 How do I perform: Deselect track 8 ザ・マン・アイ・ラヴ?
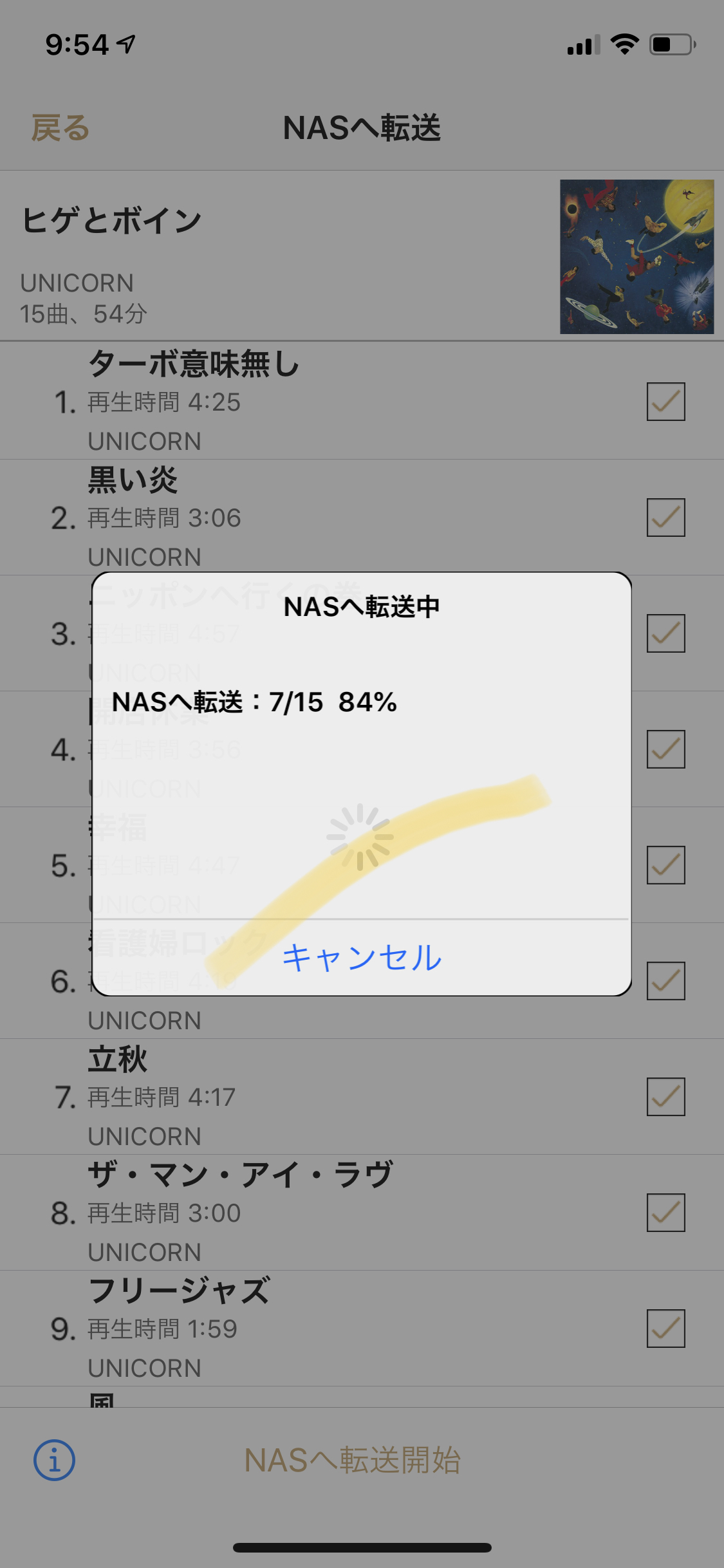(x=665, y=1213)
